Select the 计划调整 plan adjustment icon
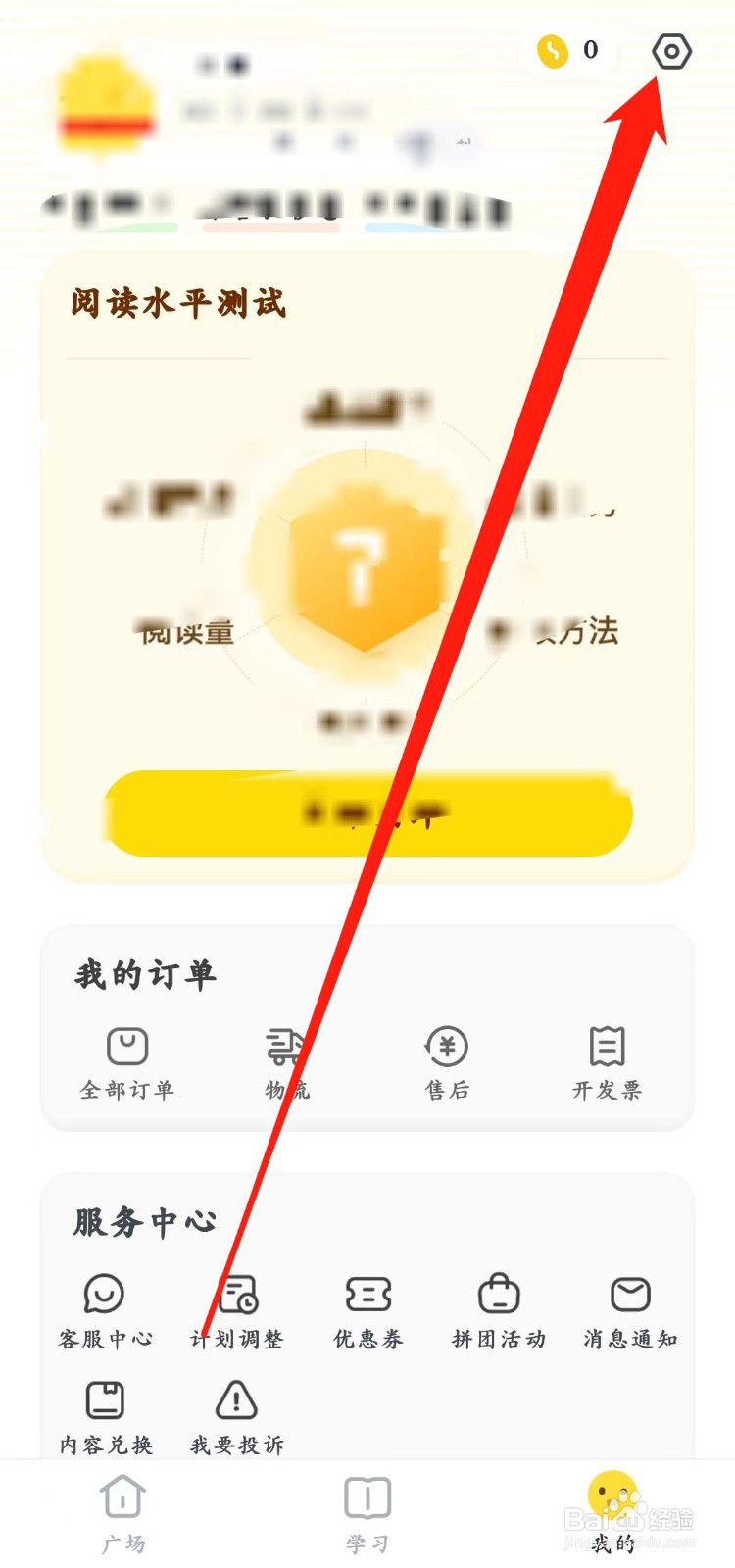The height and width of the screenshot is (1568, 735). (x=235, y=1296)
